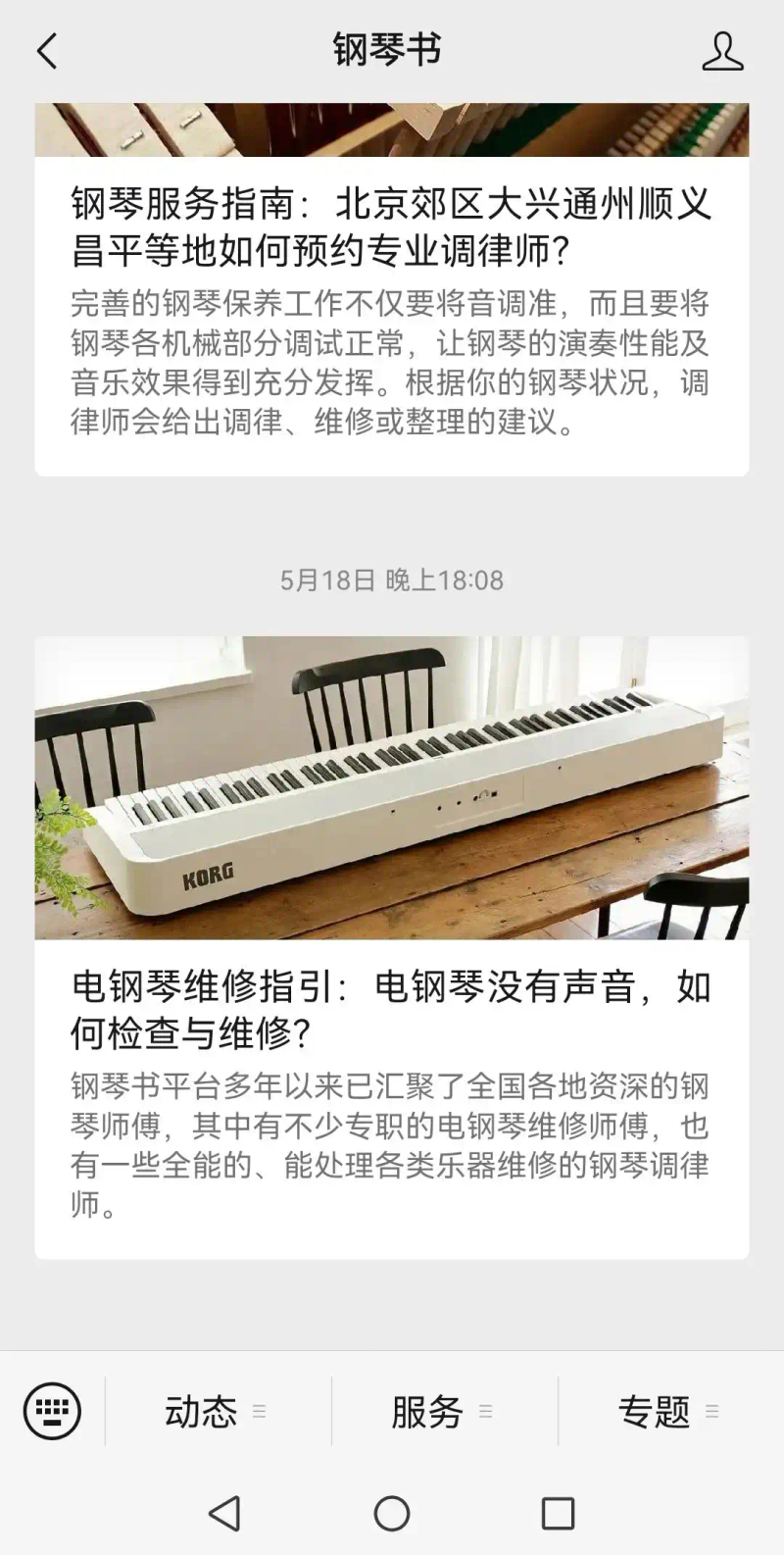
Task: Tap the tuning service article summary text
Action: 392,358
